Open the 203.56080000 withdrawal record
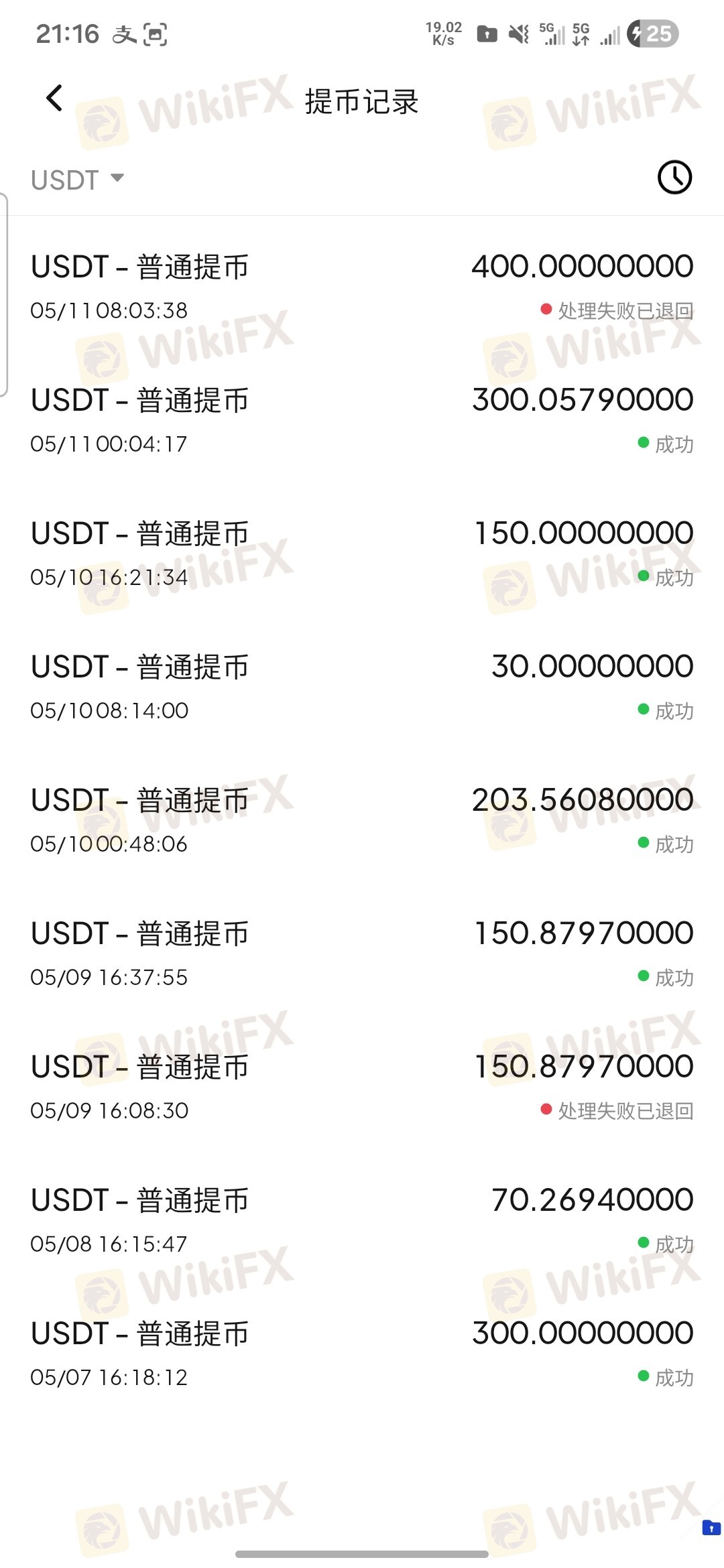The height and width of the screenshot is (1568, 724). click(x=362, y=820)
